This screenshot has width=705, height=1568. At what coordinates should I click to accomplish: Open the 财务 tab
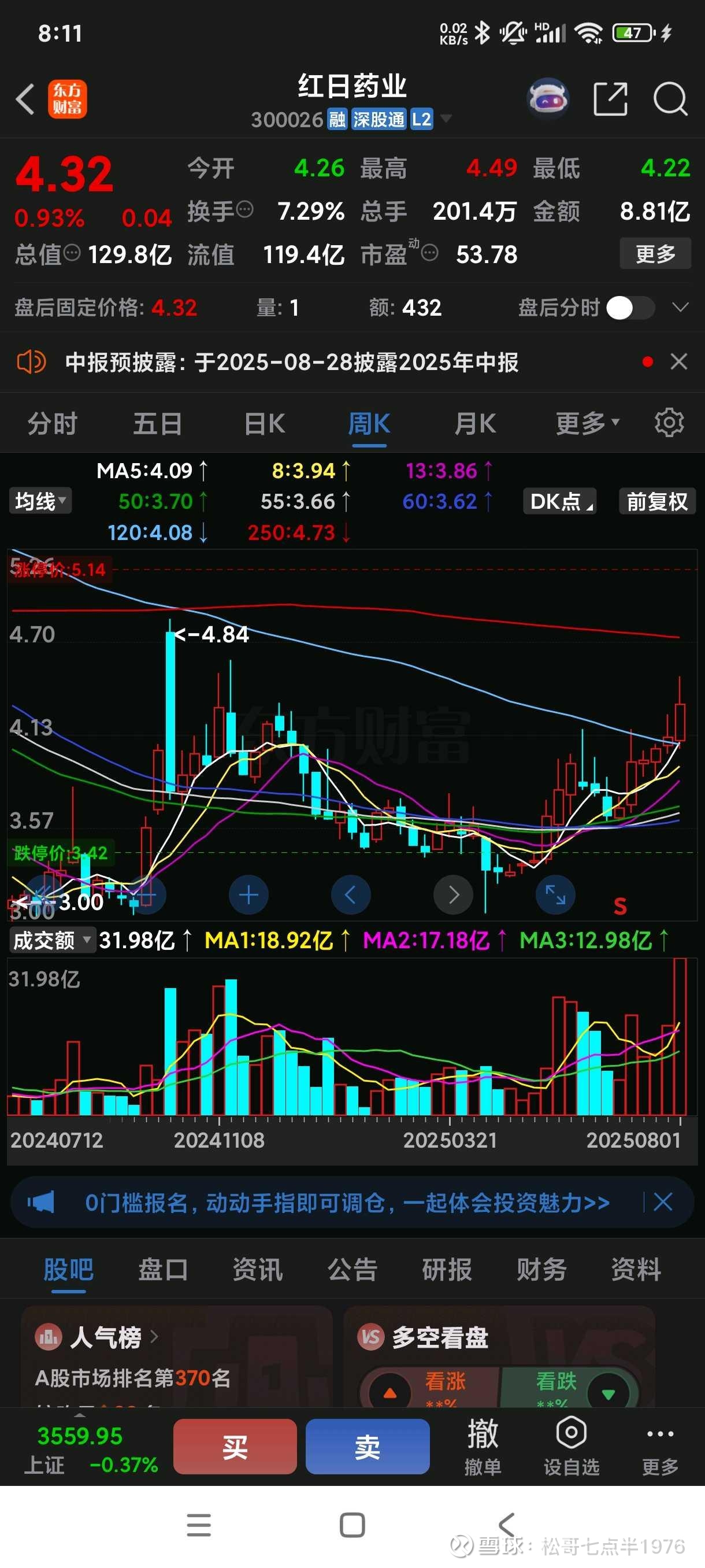541,1270
